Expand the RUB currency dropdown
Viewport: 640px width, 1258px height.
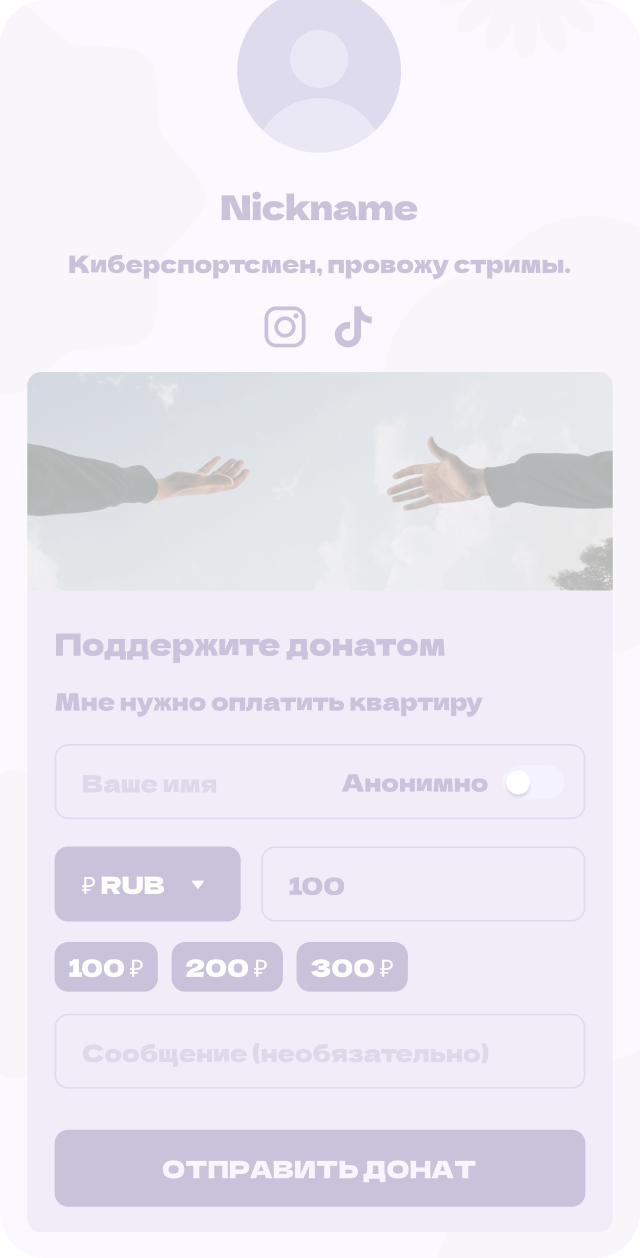click(x=147, y=884)
